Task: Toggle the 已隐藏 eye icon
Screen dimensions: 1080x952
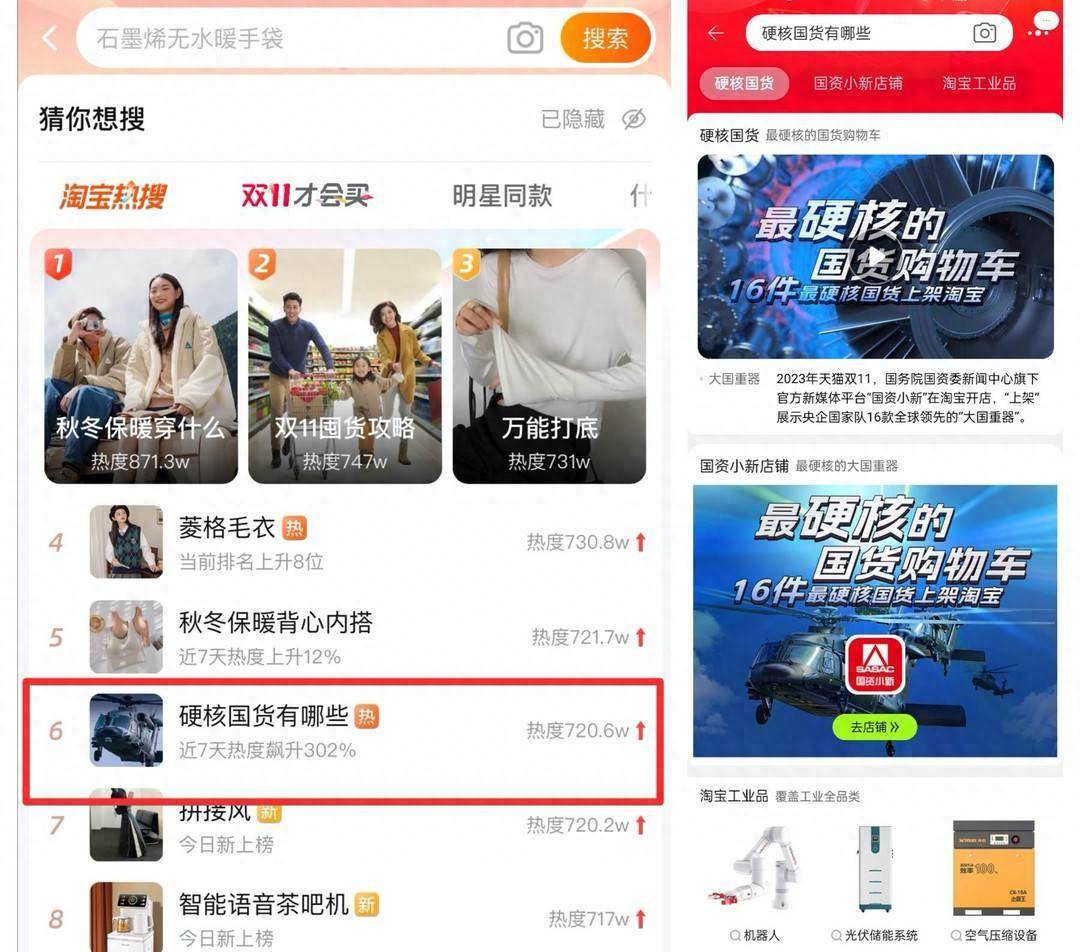Action: [x=633, y=120]
